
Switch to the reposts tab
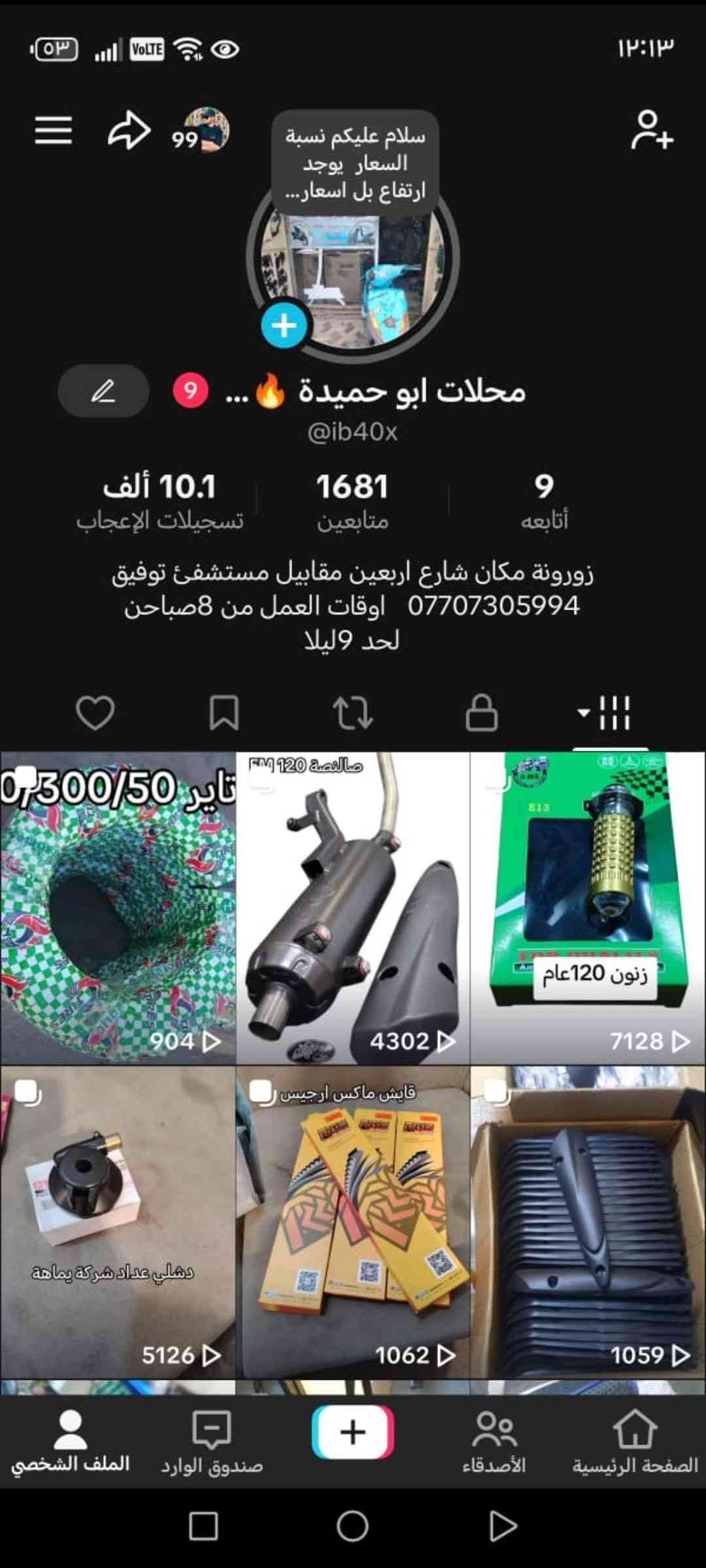(x=352, y=711)
